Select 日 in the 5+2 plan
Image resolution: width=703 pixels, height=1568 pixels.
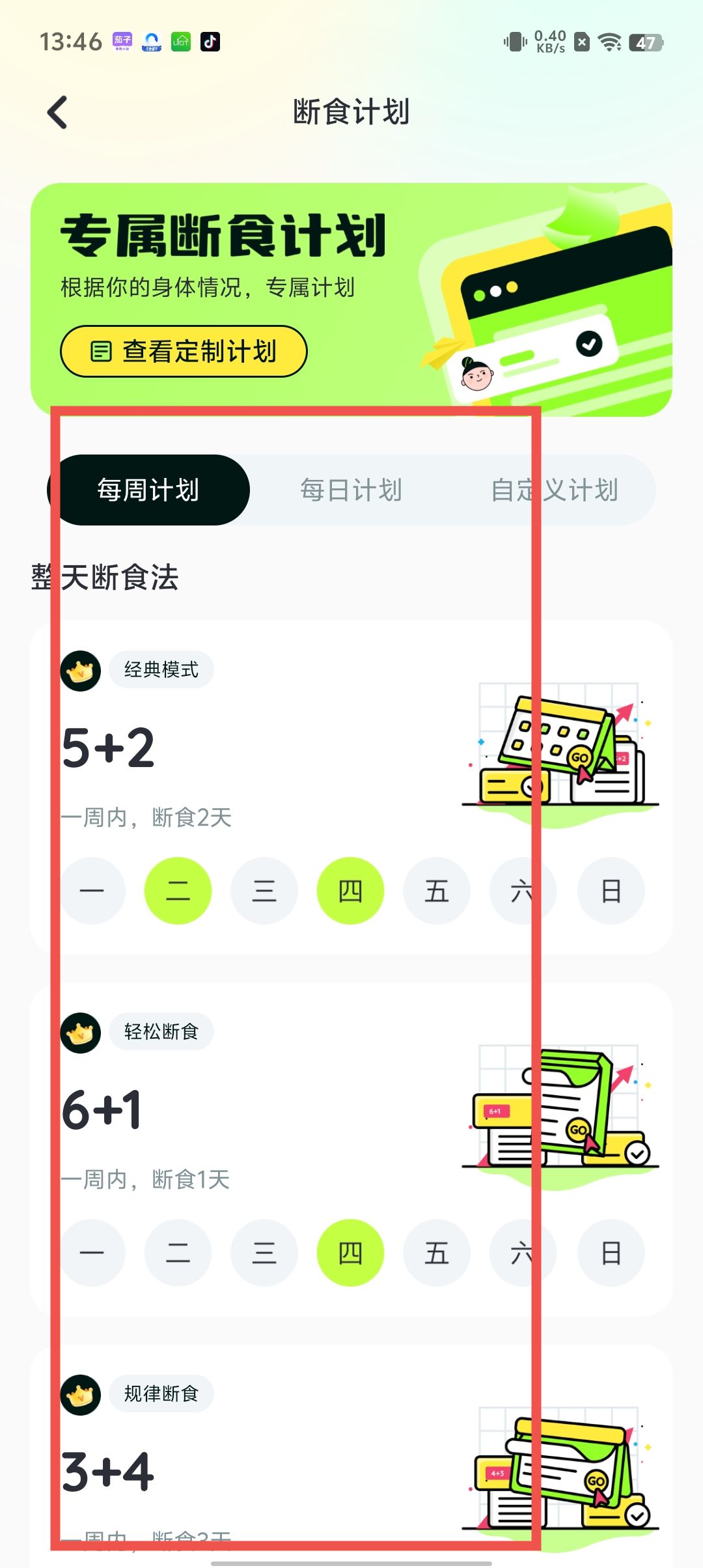[611, 891]
